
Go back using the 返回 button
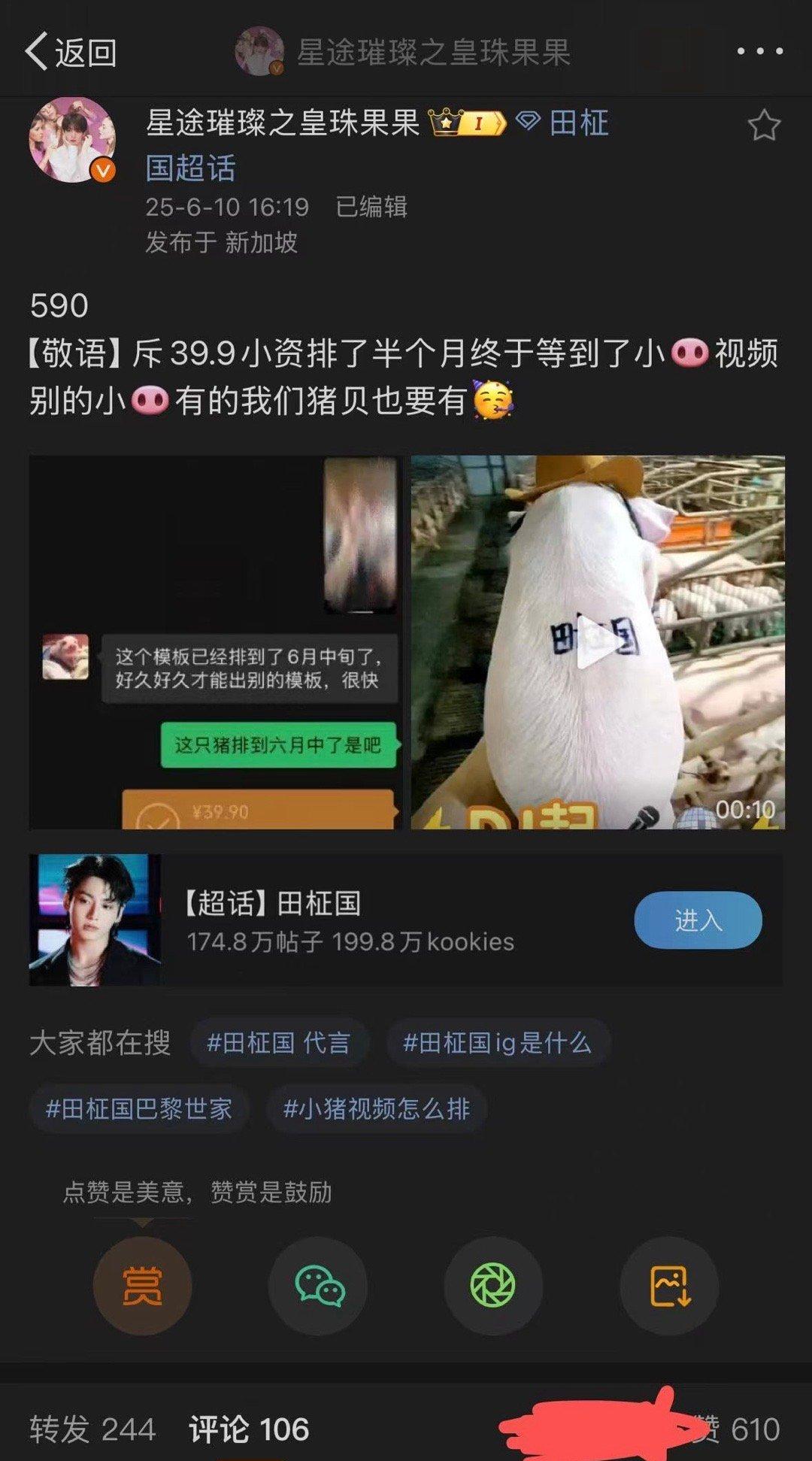pyautogui.click(x=71, y=52)
